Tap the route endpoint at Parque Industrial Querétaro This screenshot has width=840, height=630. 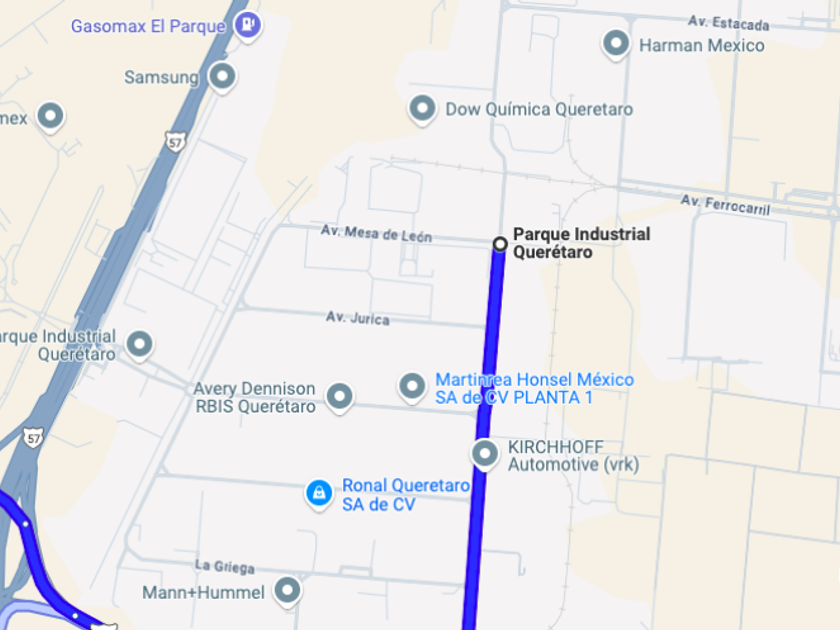pyautogui.click(x=500, y=243)
